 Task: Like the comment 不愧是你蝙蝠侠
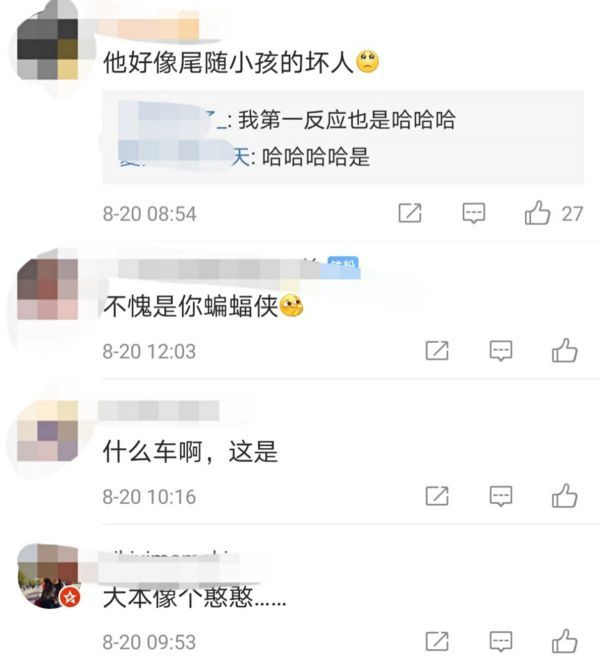point(565,351)
